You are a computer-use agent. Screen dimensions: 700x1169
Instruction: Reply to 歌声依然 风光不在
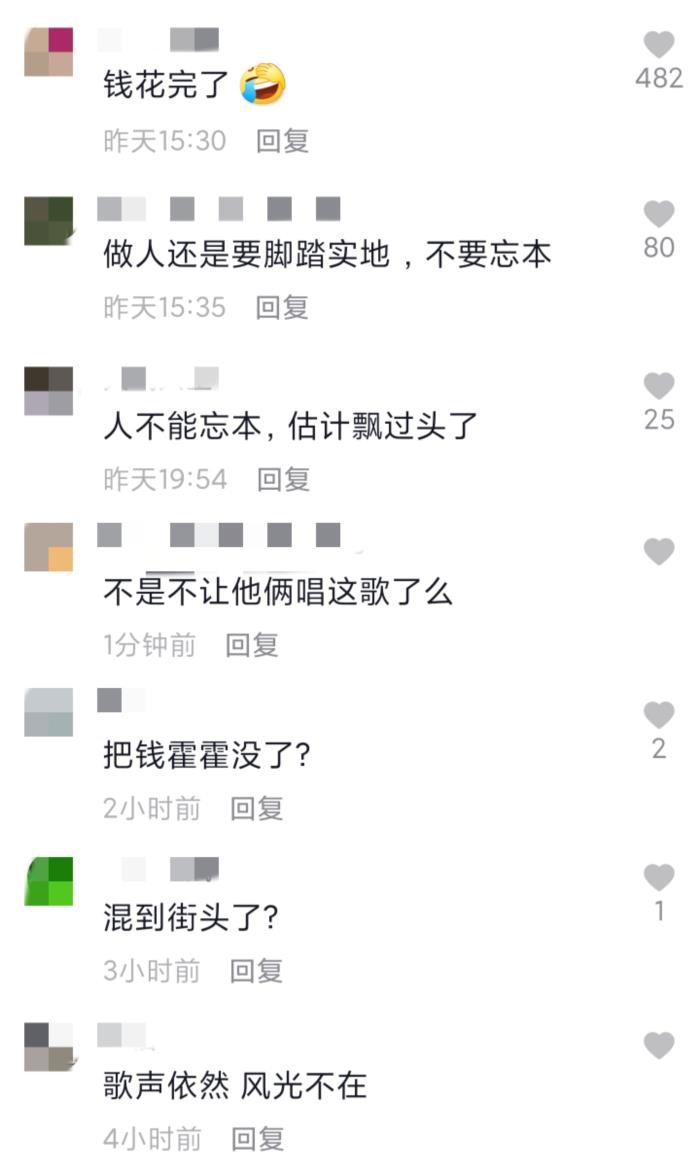(x=257, y=1138)
